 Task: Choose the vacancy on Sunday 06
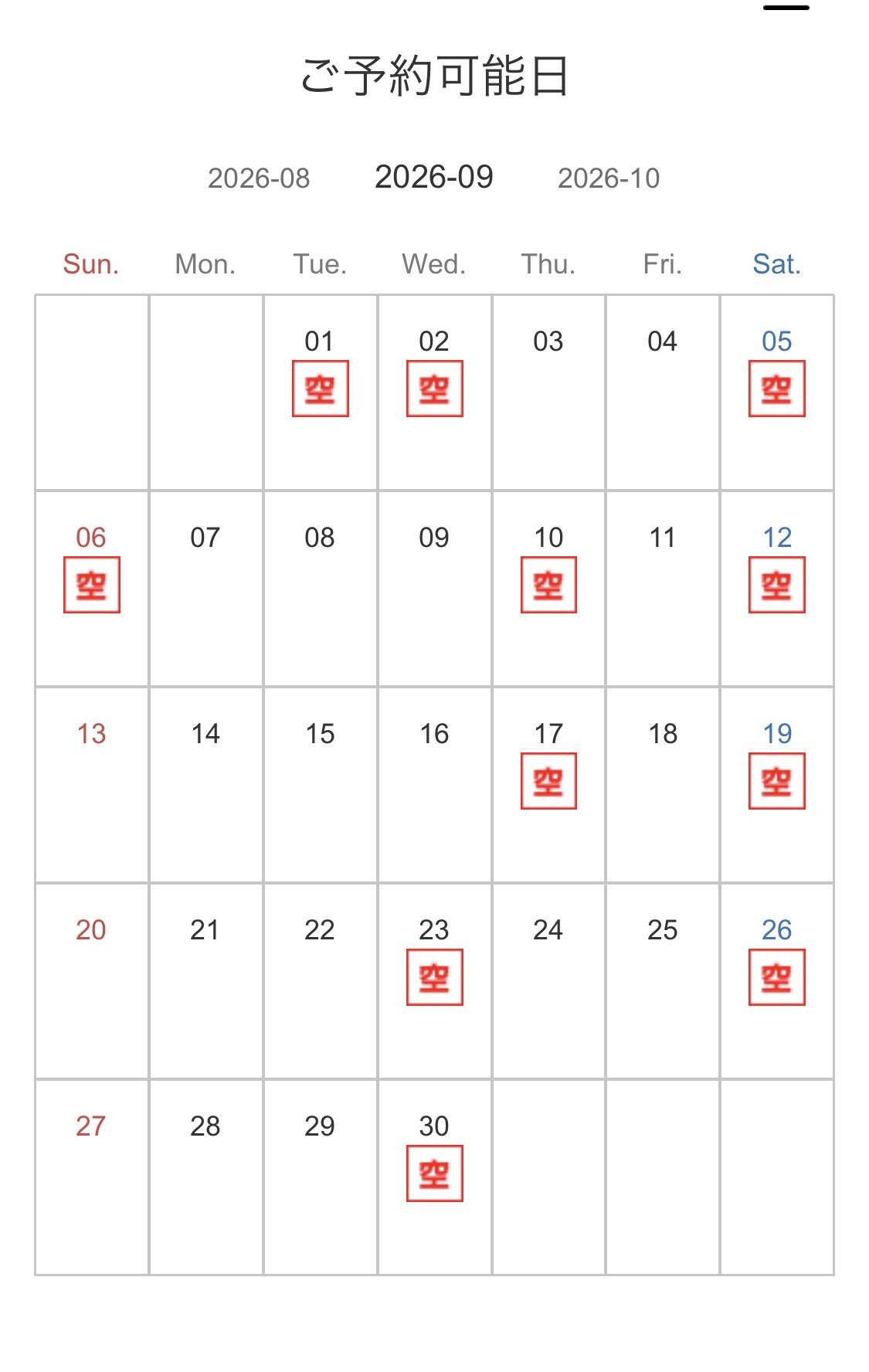(x=92, y=585)
